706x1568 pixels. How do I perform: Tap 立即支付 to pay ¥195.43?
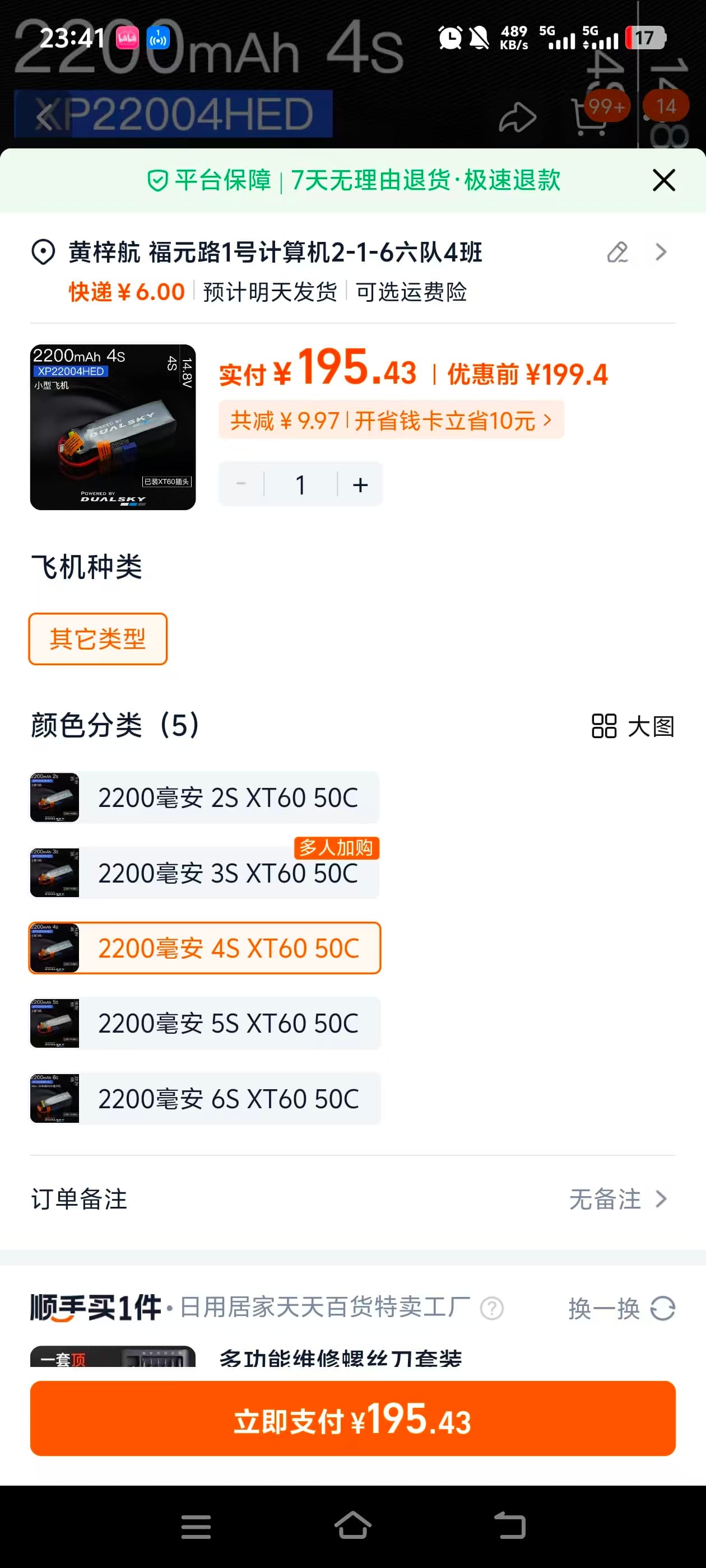point(352,1419)
